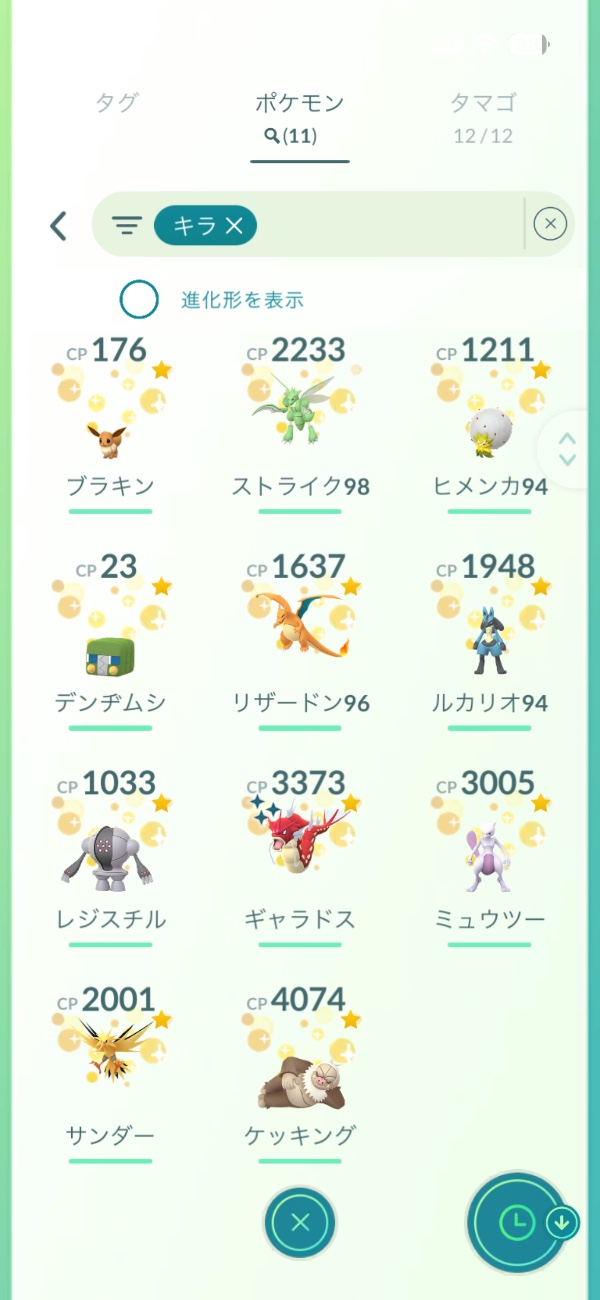Remove the キラ search chip

coord(234,227)
